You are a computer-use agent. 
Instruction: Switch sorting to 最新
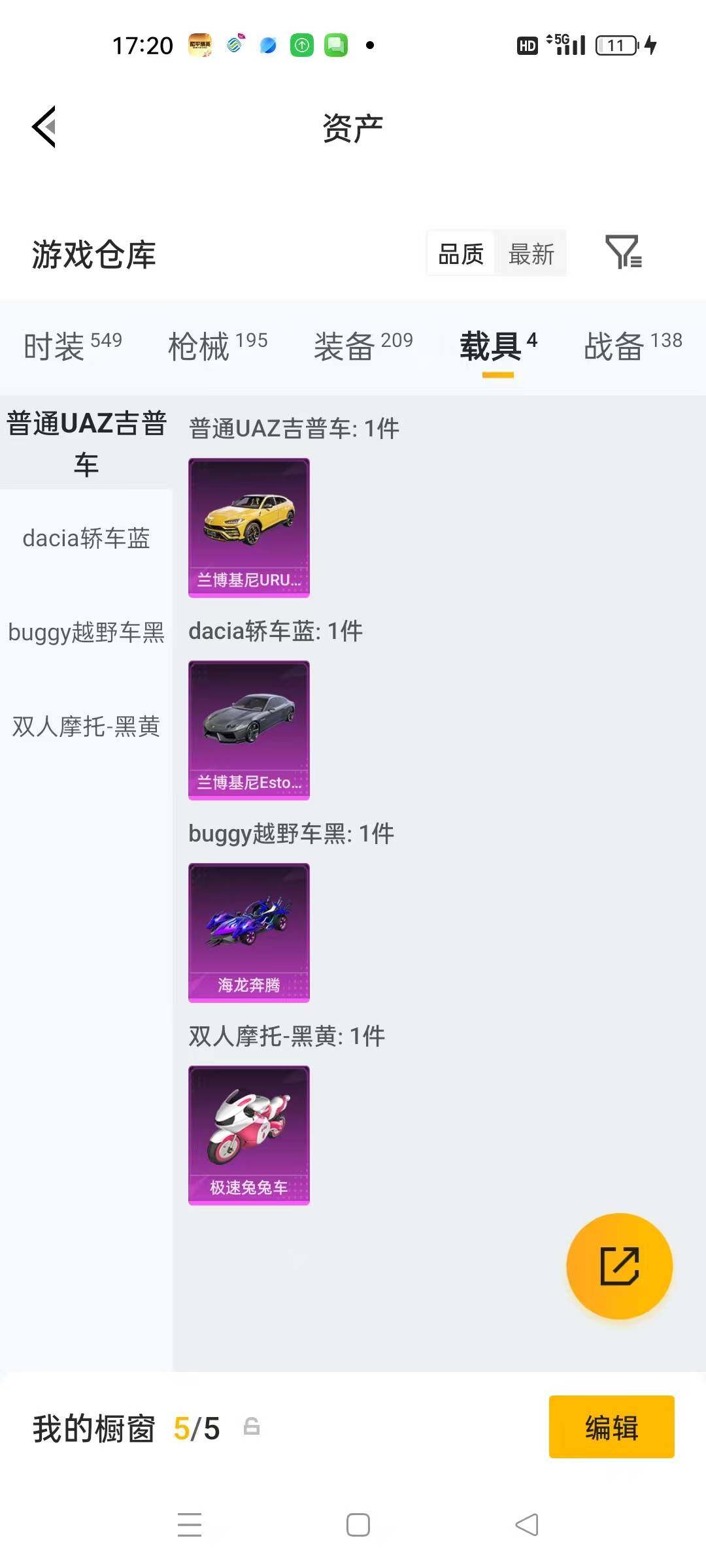[532, 253]
